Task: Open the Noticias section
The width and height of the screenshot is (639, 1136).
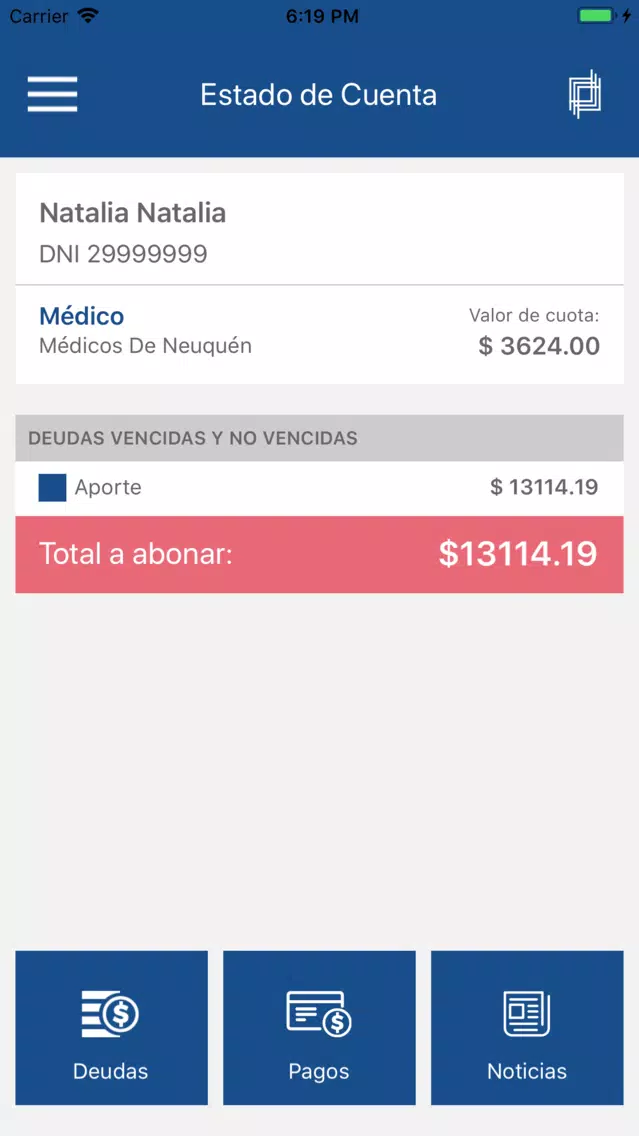Action: [527, 1027]
